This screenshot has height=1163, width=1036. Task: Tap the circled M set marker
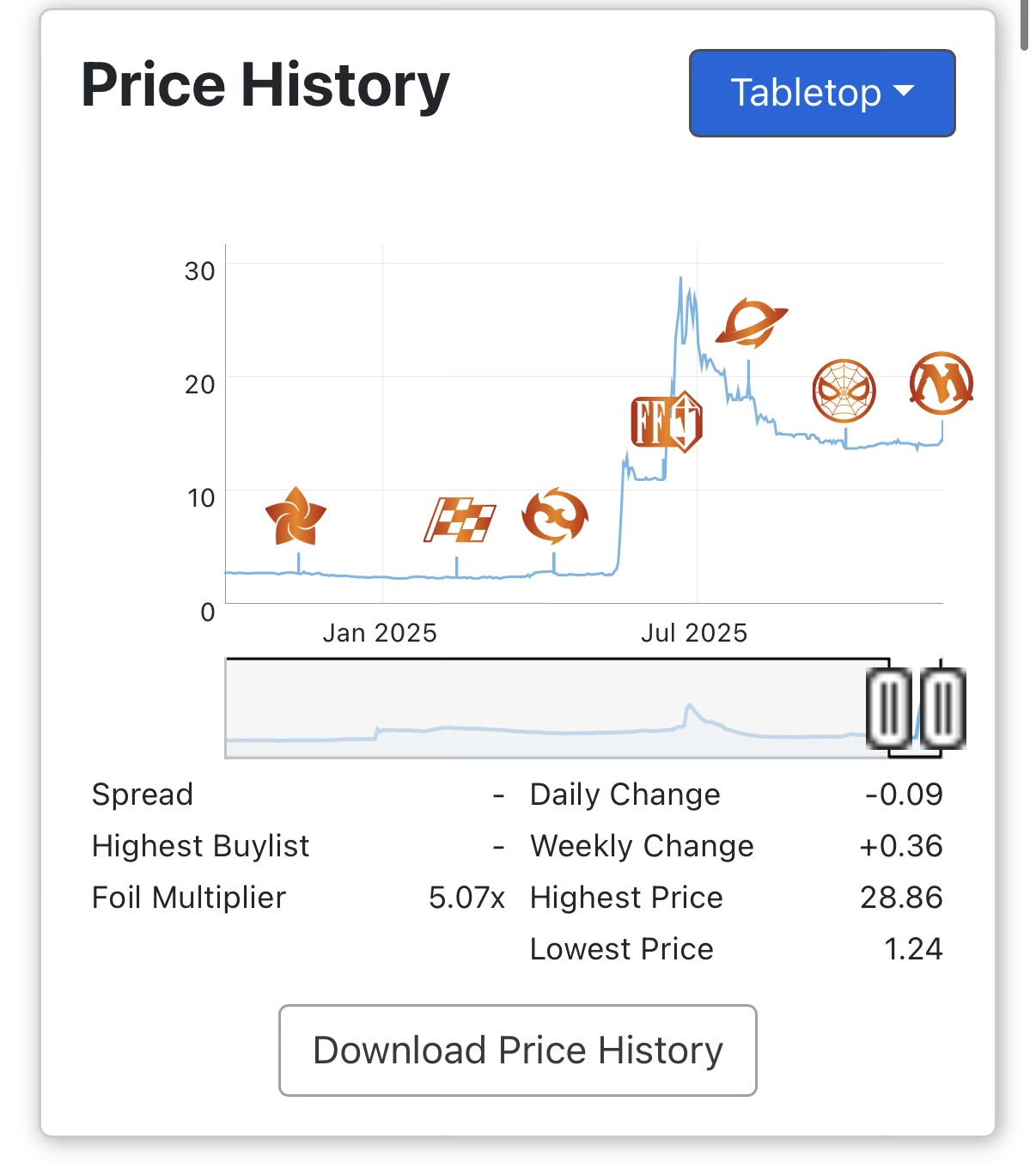point(941,383)
